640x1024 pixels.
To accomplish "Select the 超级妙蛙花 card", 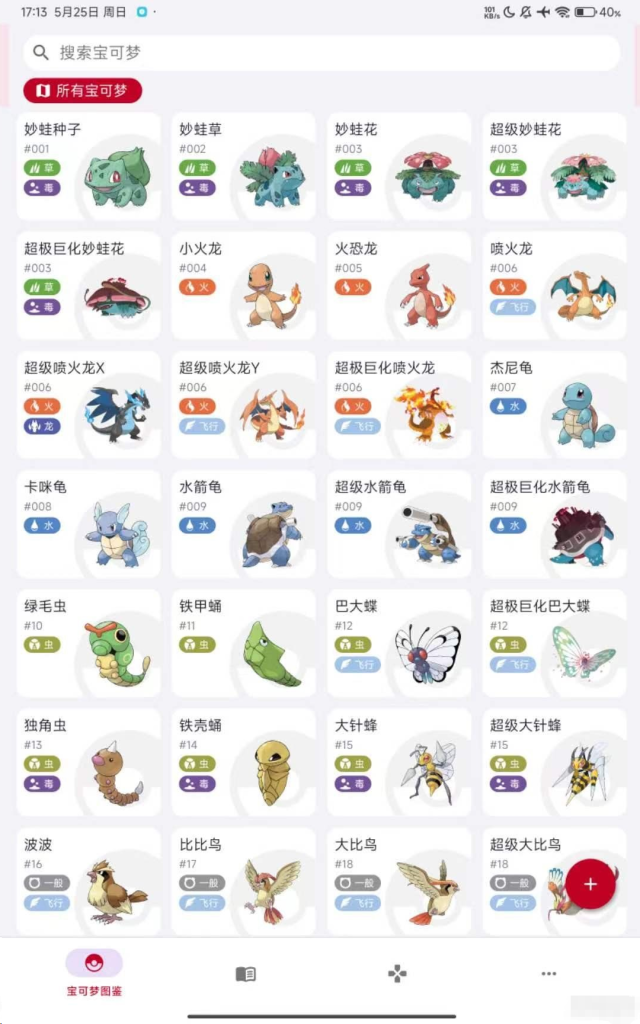I will [x=554, y=166].
